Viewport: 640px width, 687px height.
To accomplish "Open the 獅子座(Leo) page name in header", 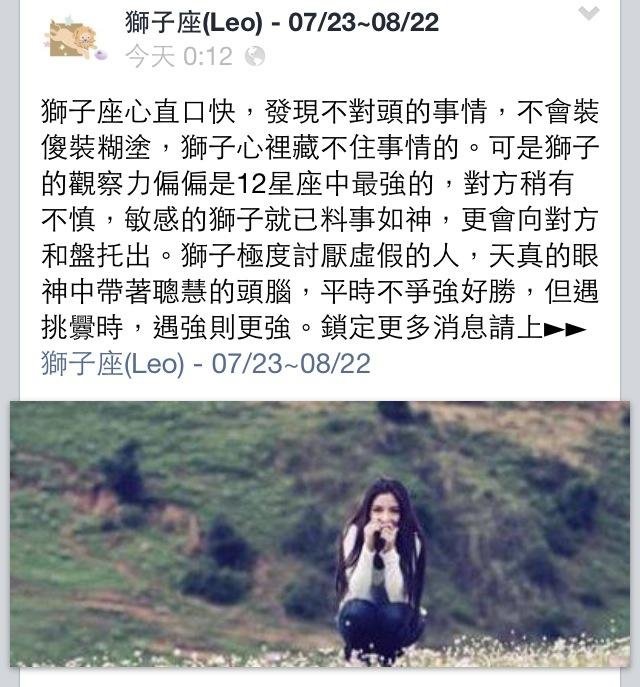I will click(282, 22).
